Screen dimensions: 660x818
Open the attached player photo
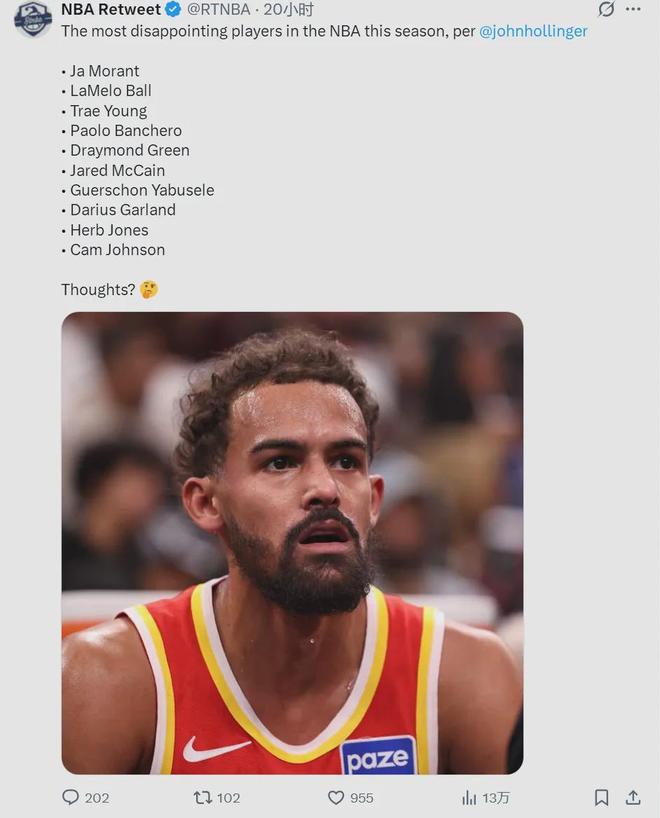[x=292, y=543]
